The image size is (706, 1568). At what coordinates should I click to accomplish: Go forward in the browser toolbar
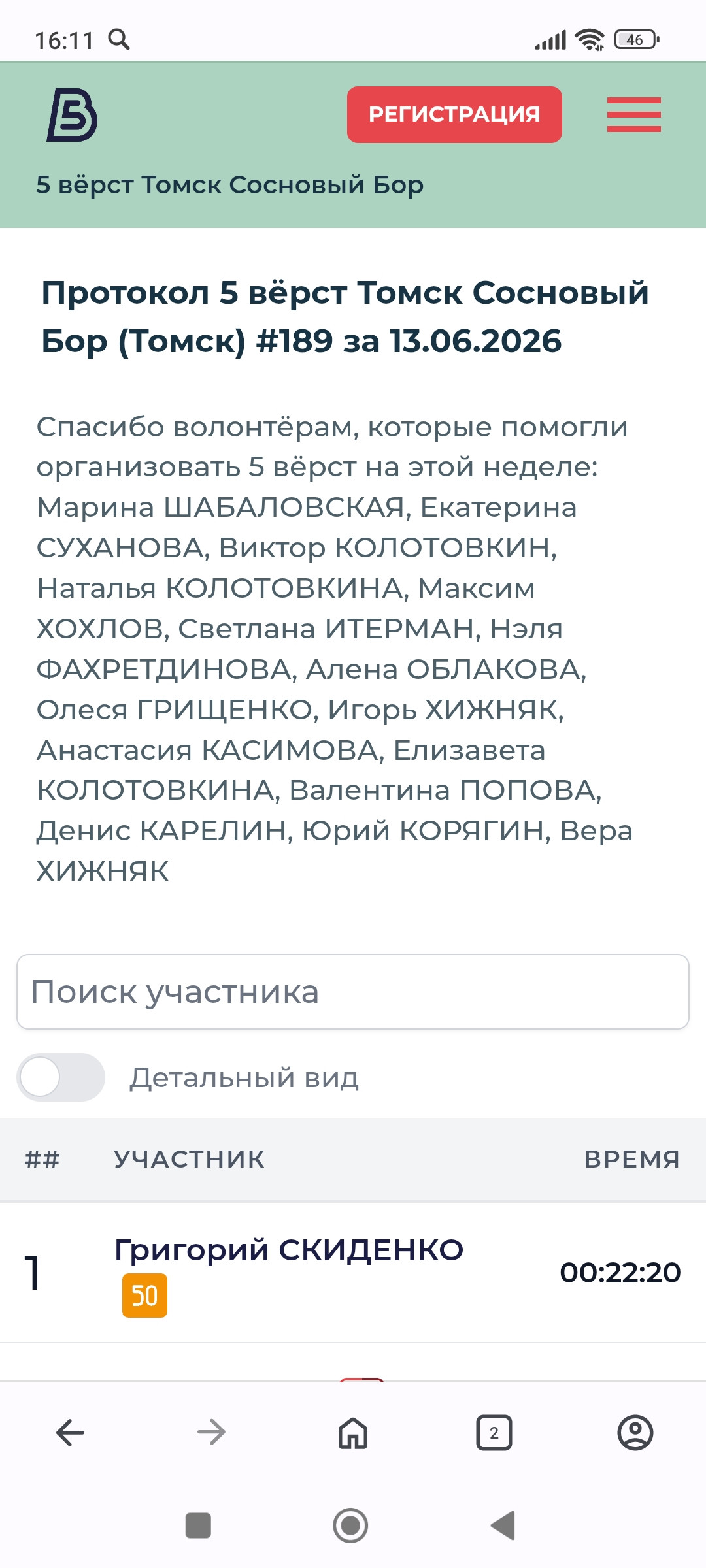(212, 1433)
